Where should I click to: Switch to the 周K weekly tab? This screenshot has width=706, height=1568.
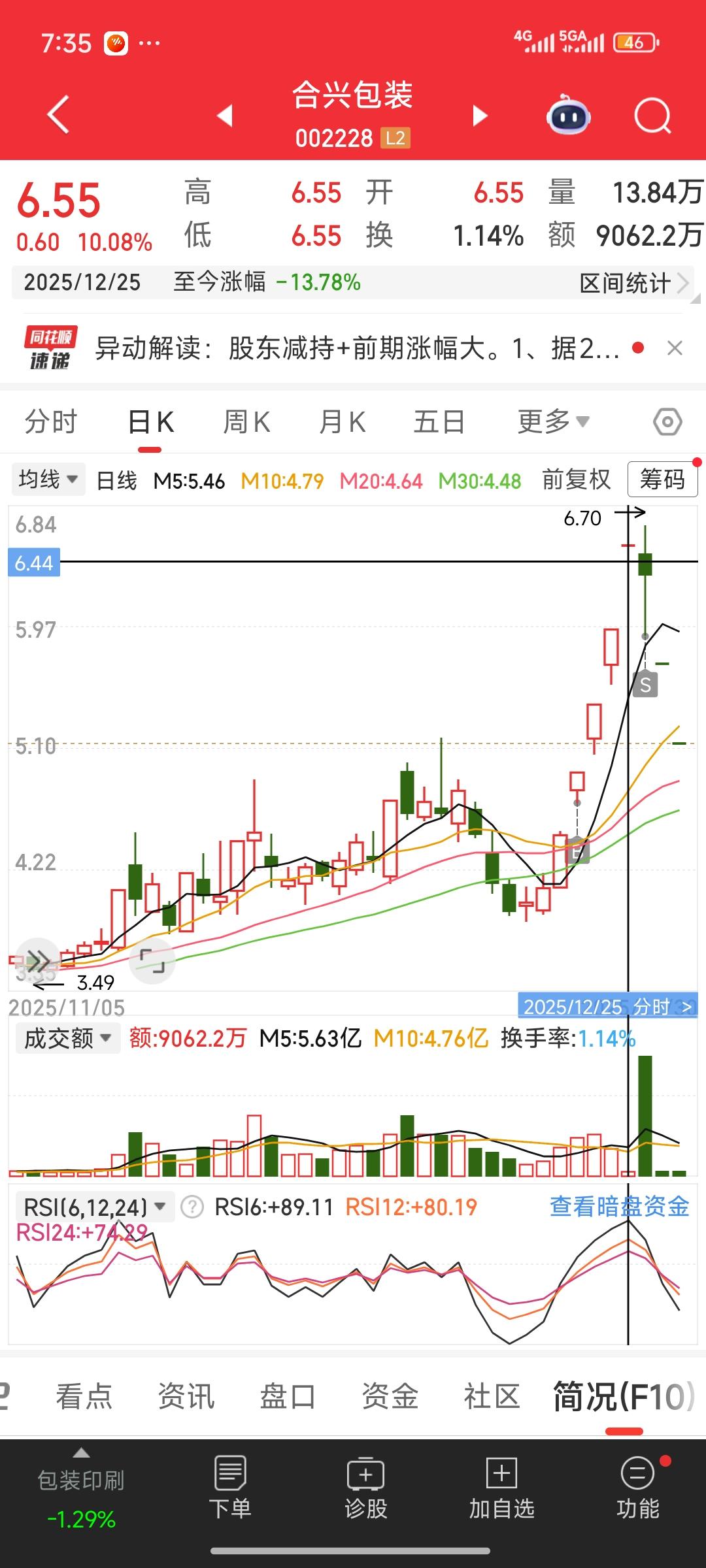245,421
